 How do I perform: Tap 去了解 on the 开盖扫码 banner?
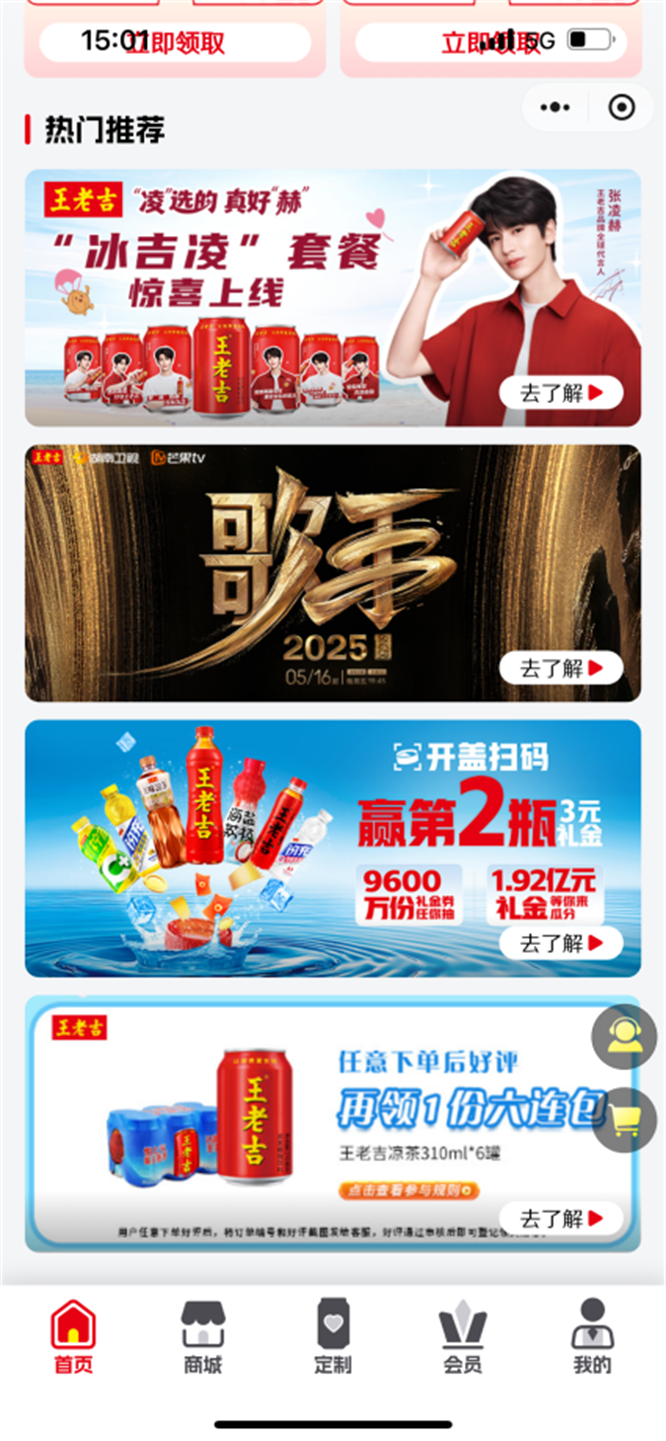[561, 943]
